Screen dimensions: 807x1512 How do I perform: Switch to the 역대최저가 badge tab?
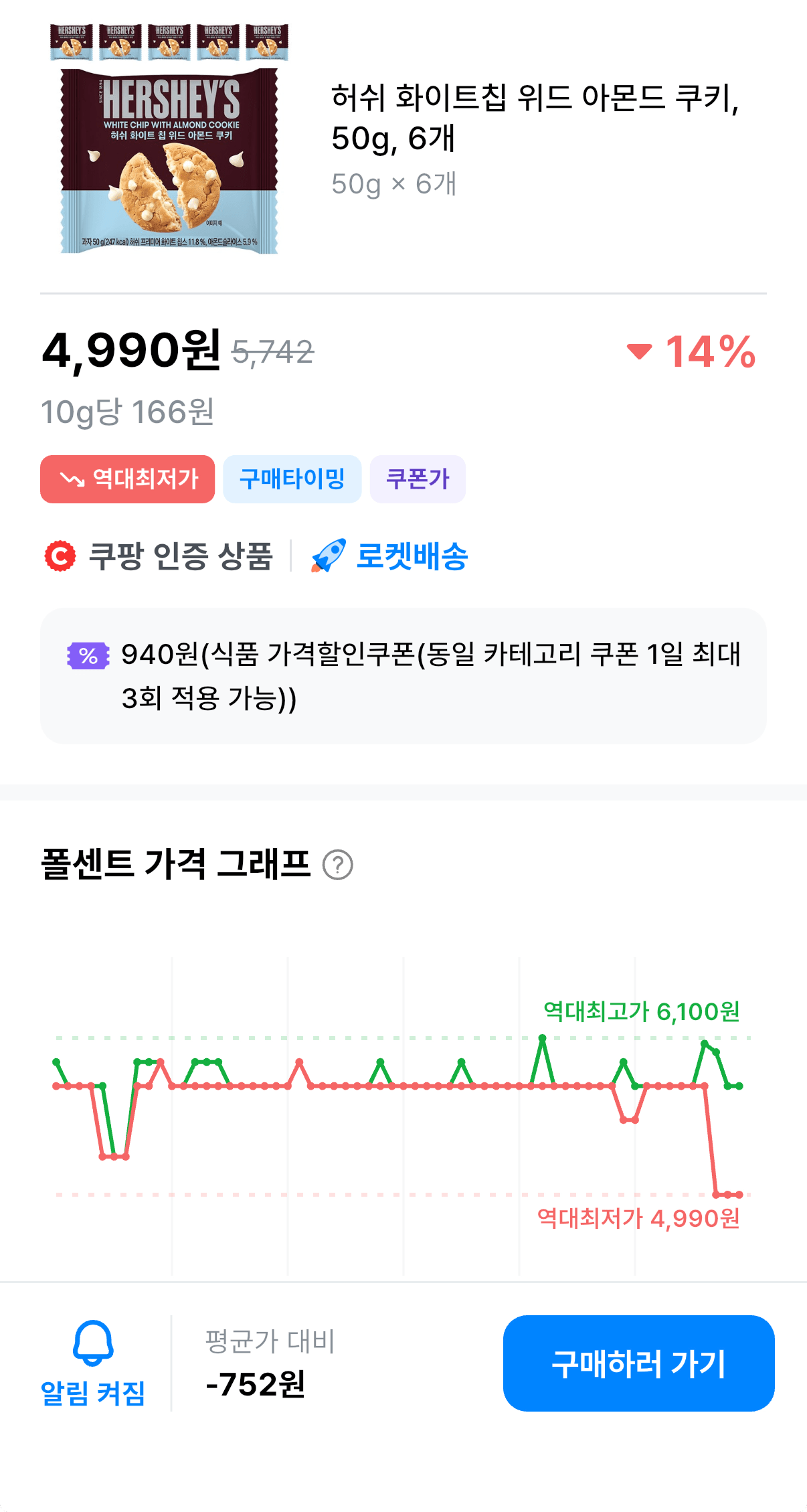(x=127, y=477)
